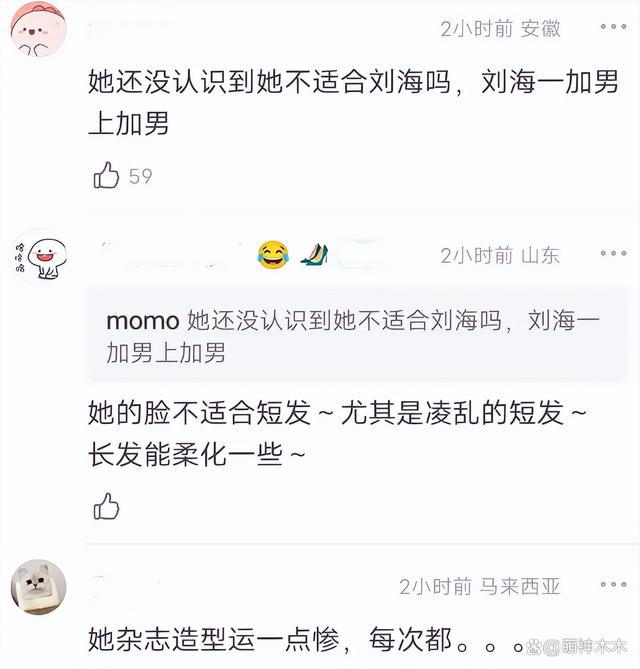Screen dimensions: 640x669
Task: Like the comment from 安徽 with 59 likes
Action: click(106, 176)
